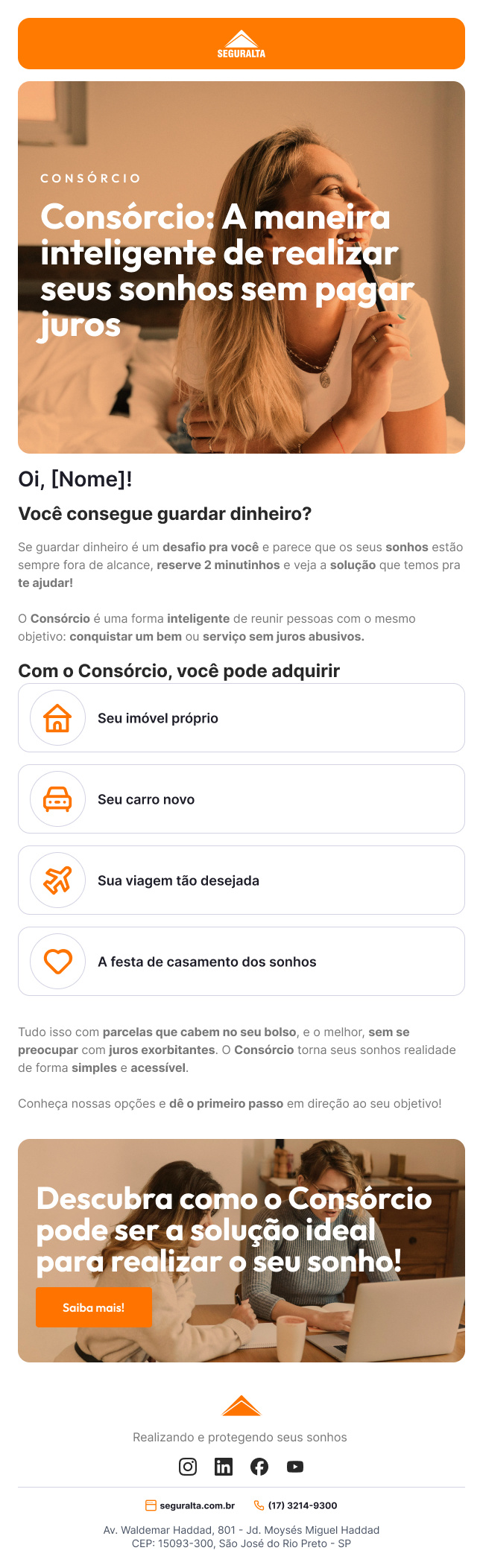Open the YouTube channel icon
Viewport: 483px width, 1568px height.
295,1467
